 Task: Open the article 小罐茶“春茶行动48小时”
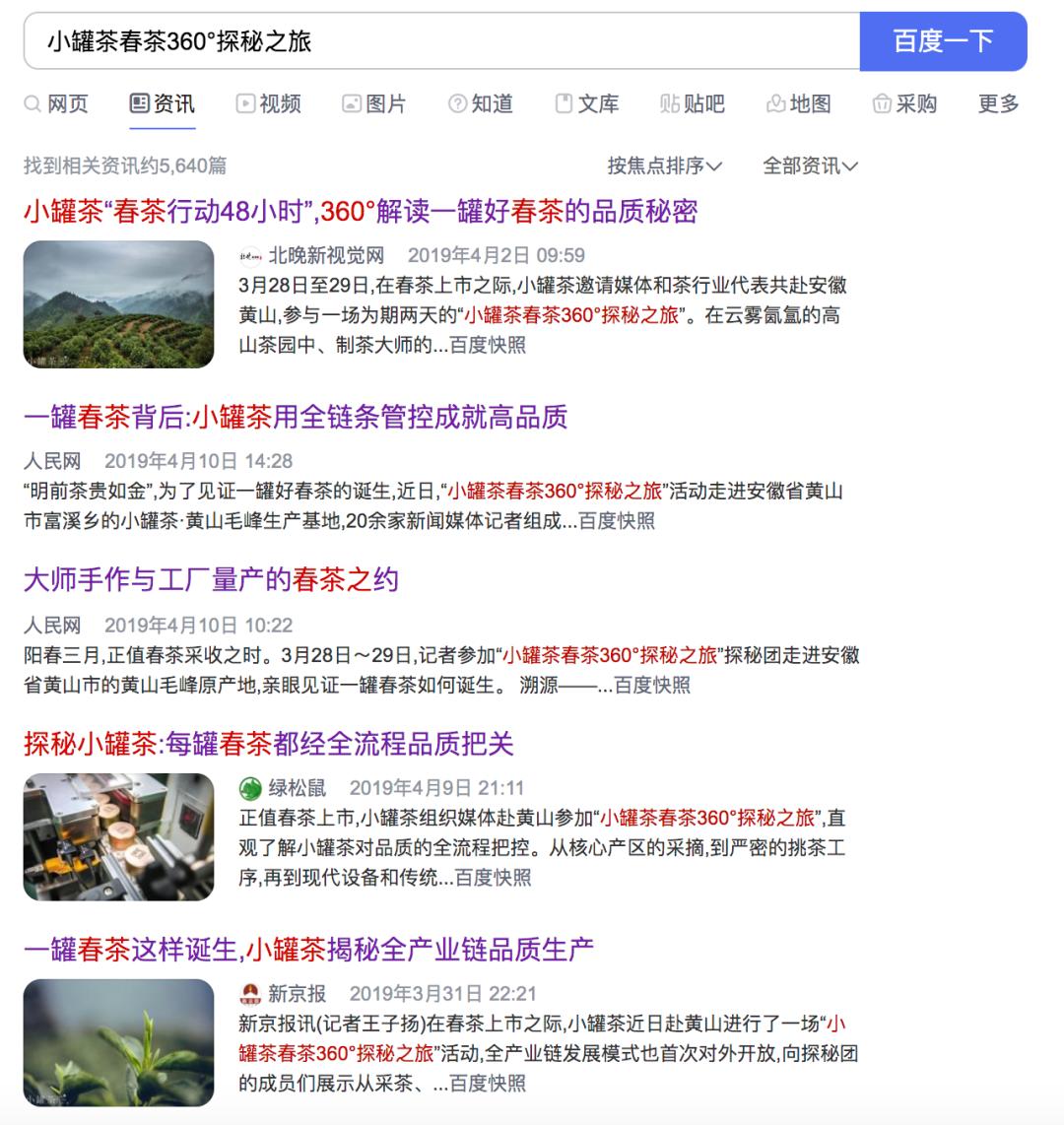[x=361, y=212]
